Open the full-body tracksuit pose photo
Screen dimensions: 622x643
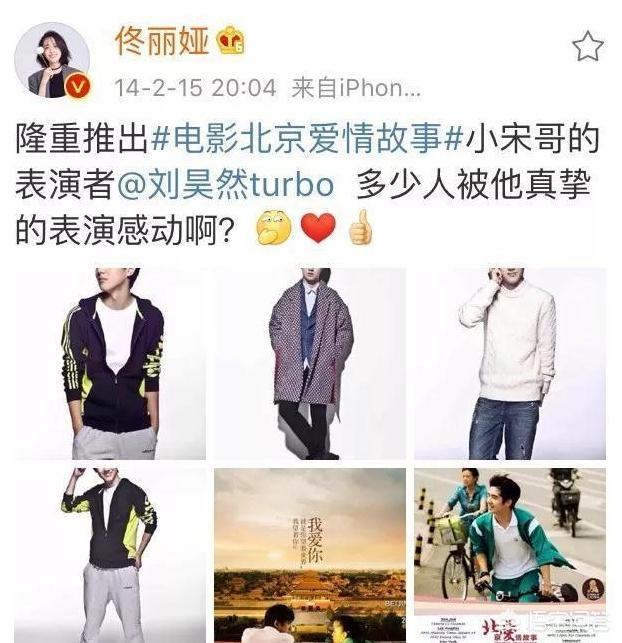(x=110, y=555)
